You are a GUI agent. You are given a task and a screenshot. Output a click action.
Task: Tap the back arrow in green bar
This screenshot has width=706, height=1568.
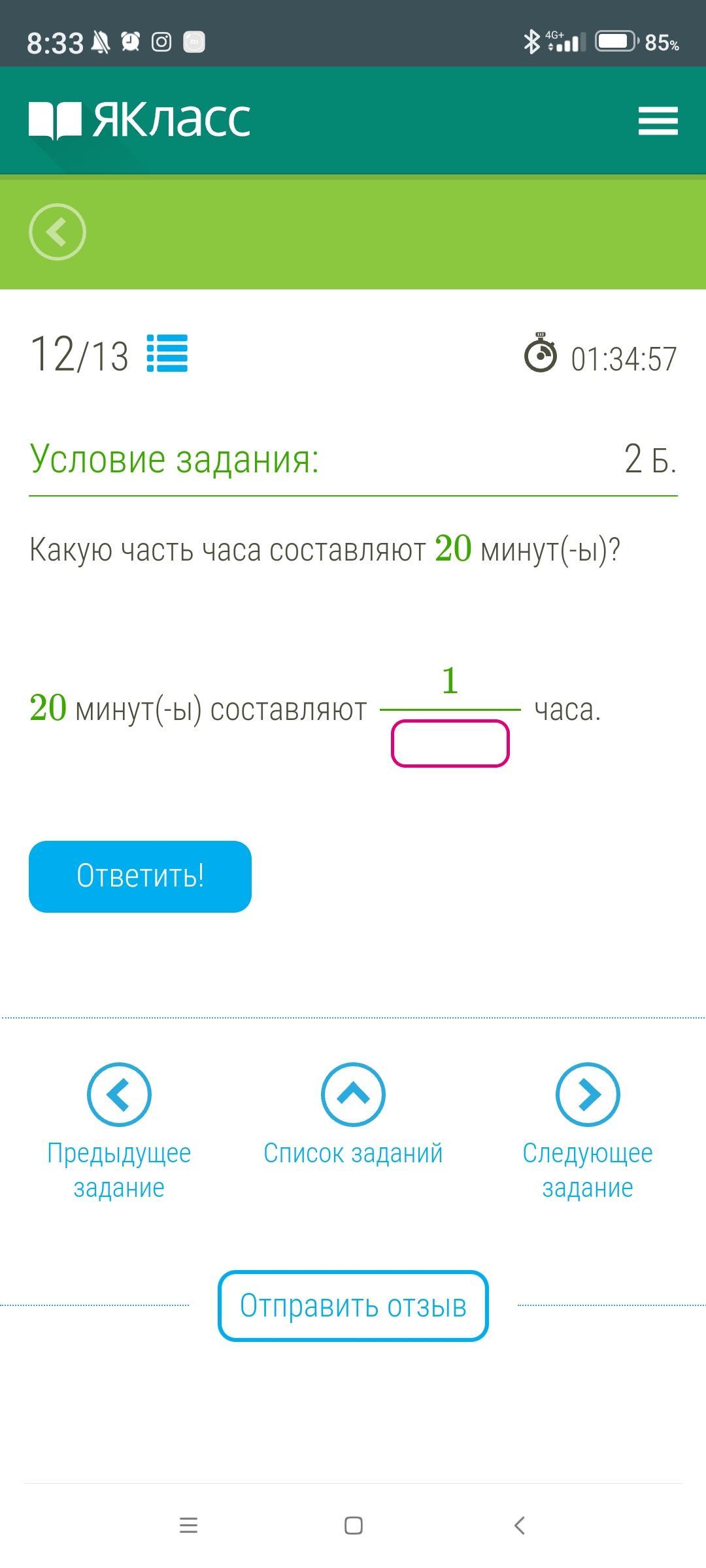(58, 232)
